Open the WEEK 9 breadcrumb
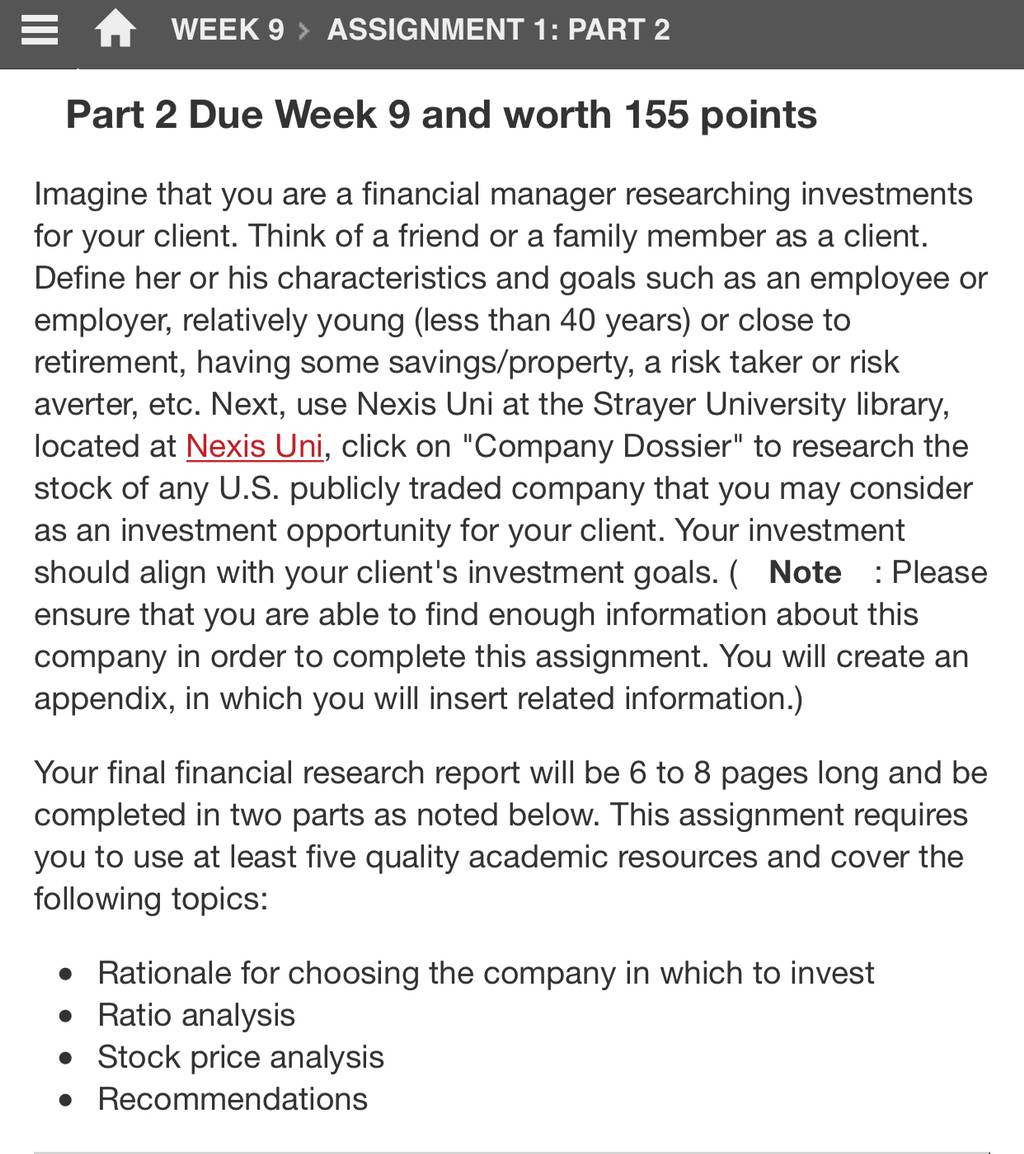The height and width of the screenshot is (1154, 1024). click(x=227, y=30)
